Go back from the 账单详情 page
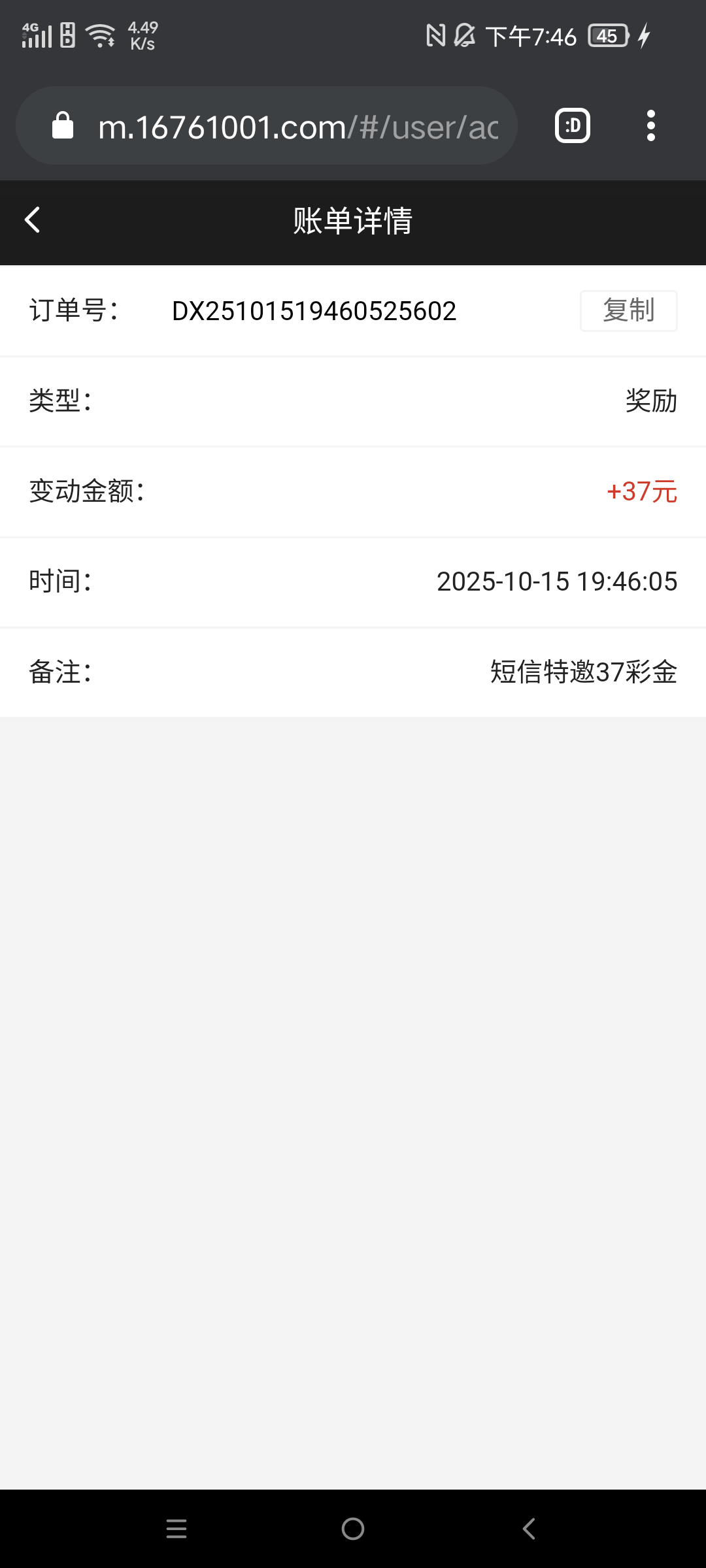The width and height of the screenshot is (706, 1568). point(33,220)
